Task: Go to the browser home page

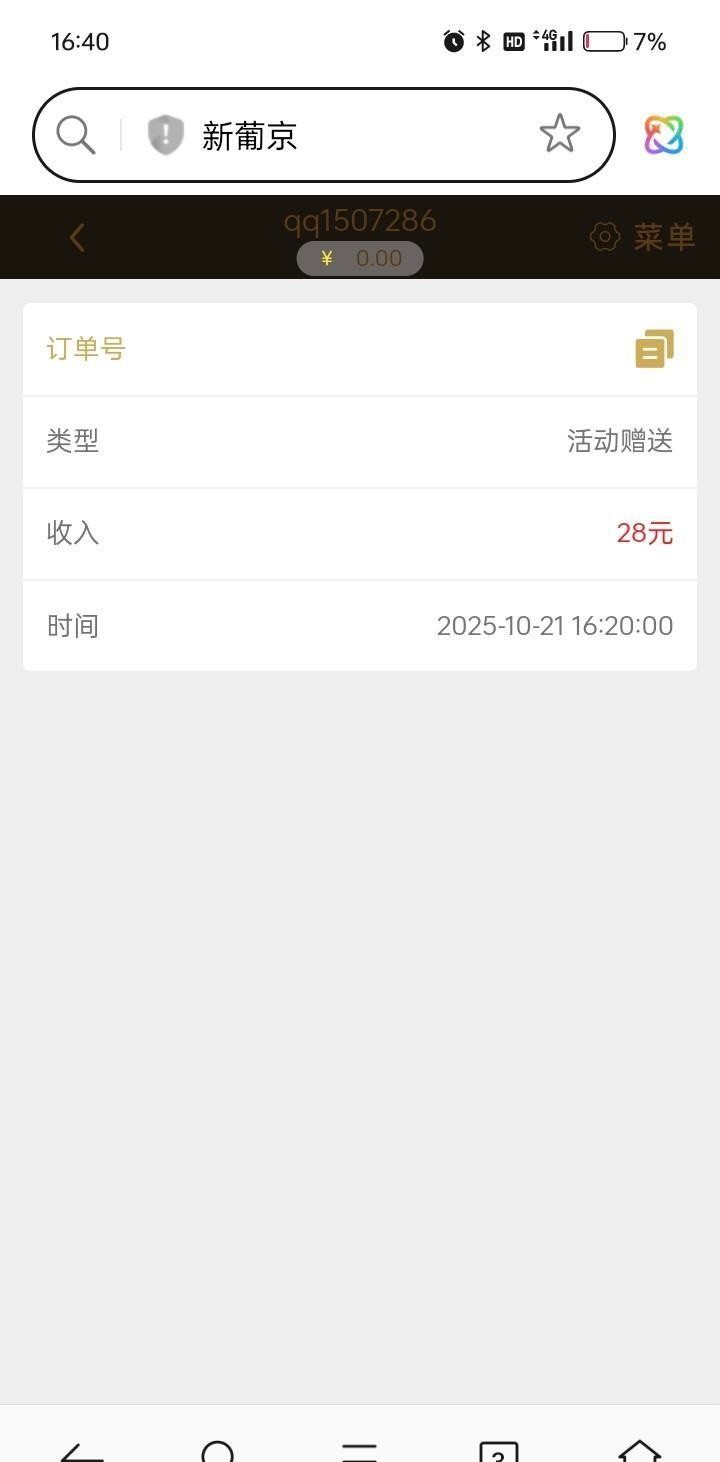Action: click(x=640, y=1448)
